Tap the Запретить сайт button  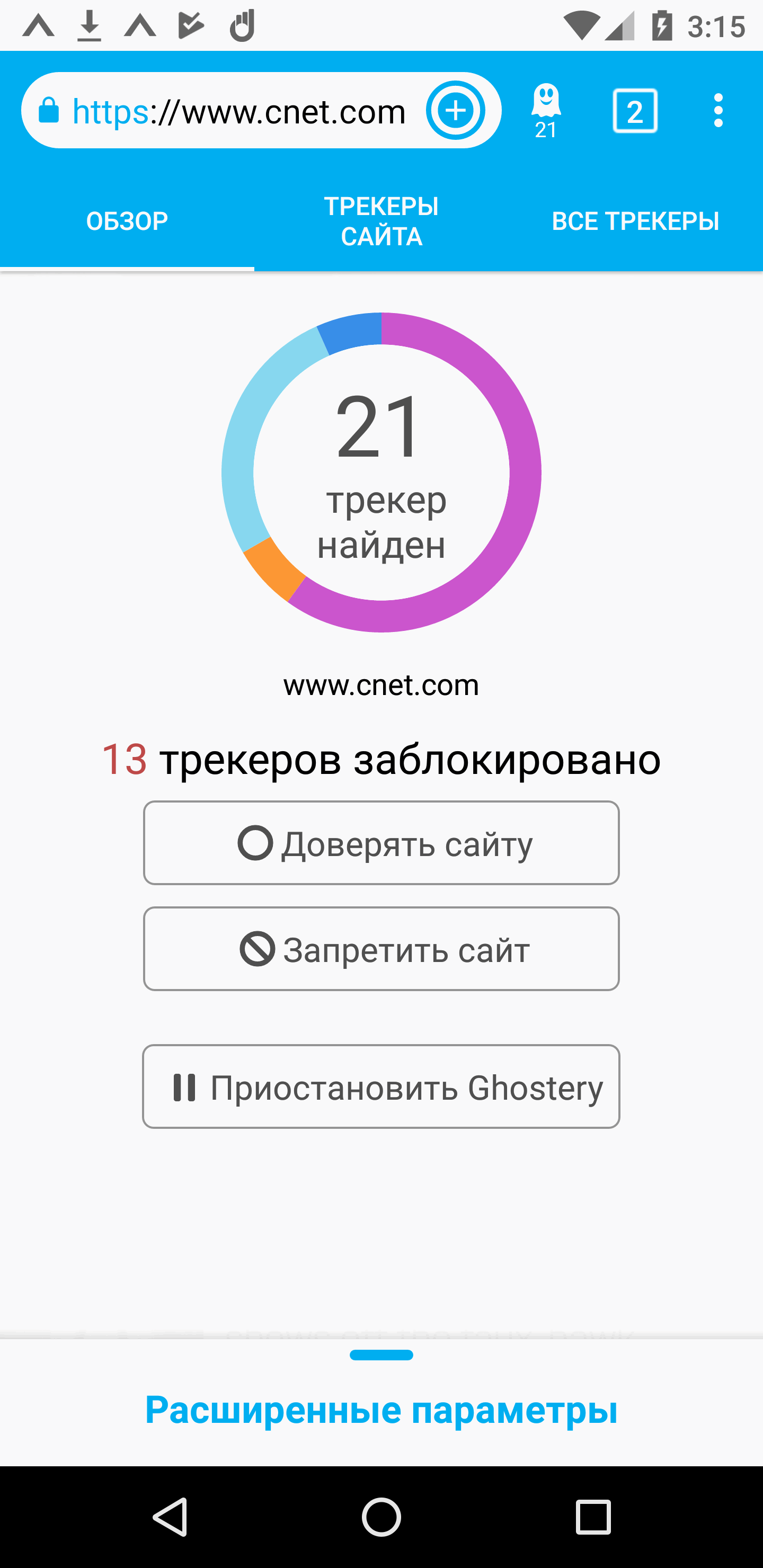pos(381,949)
